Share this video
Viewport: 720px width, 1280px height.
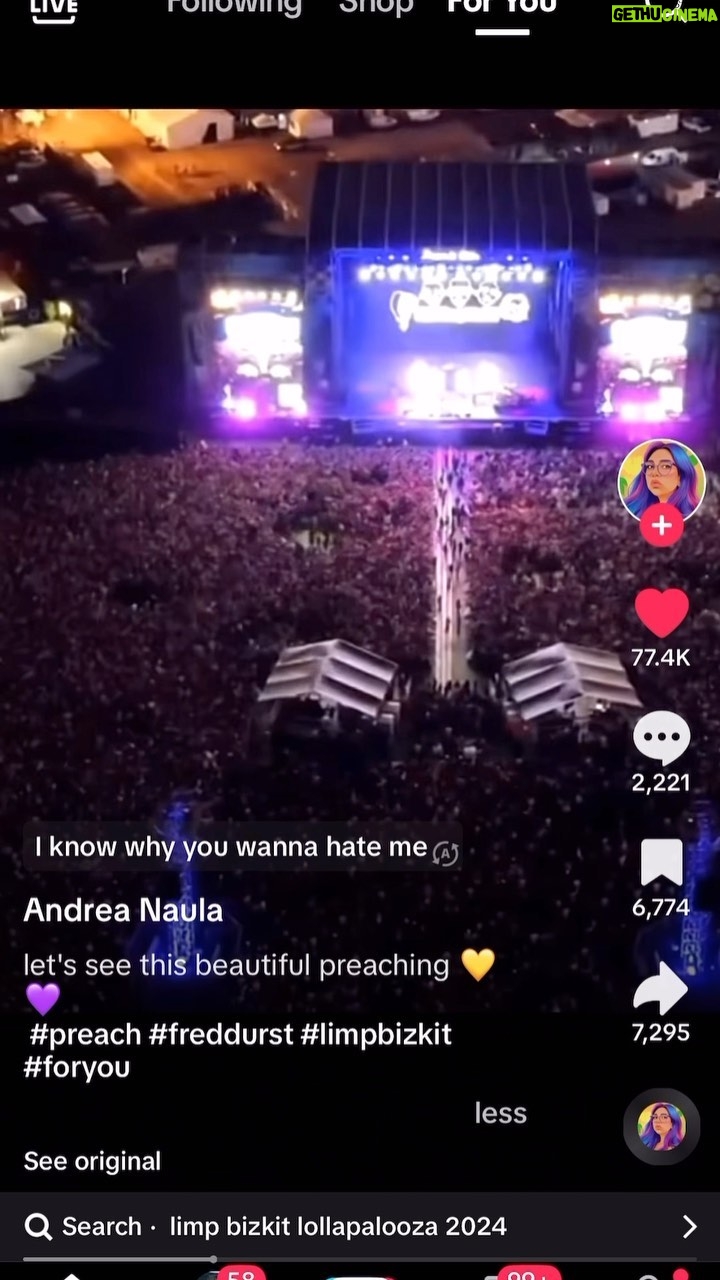click(x=661, y=991)
